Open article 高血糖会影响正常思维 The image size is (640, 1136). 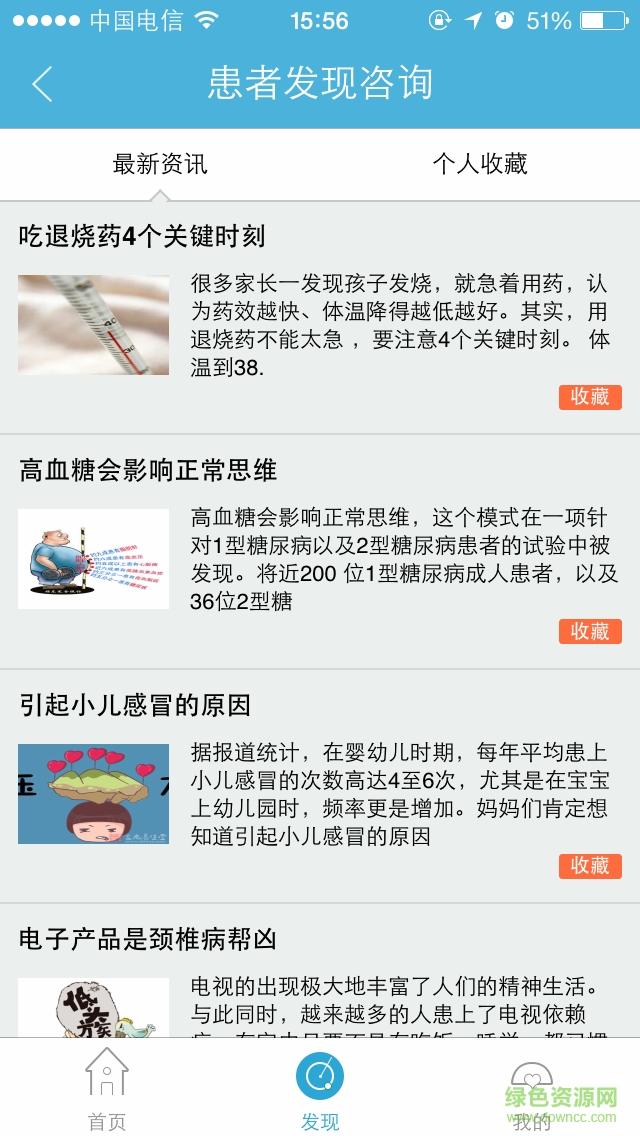148,471
